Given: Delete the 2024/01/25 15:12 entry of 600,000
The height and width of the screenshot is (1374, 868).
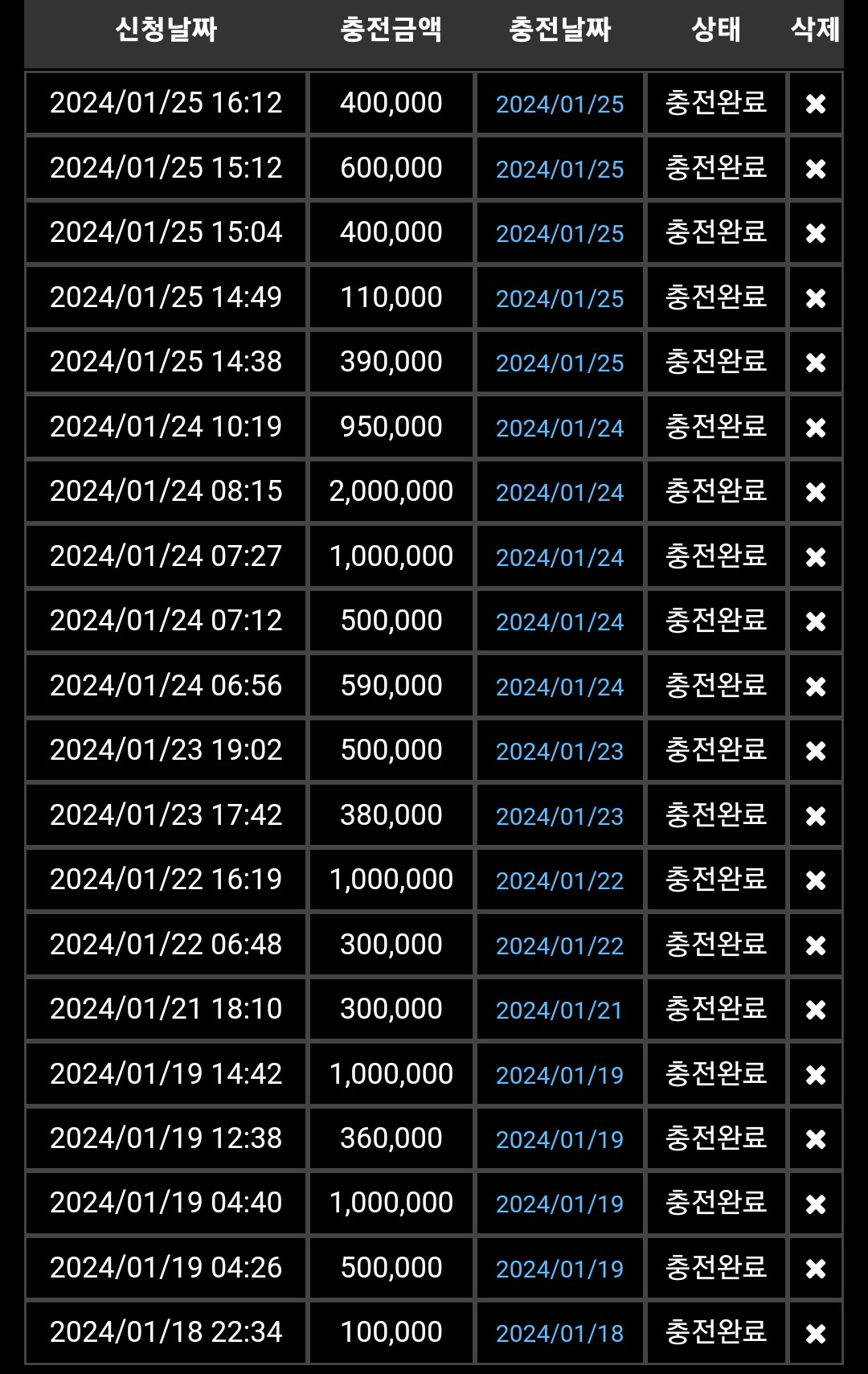Looking at the screenshot, I should [x=816, y=169].
